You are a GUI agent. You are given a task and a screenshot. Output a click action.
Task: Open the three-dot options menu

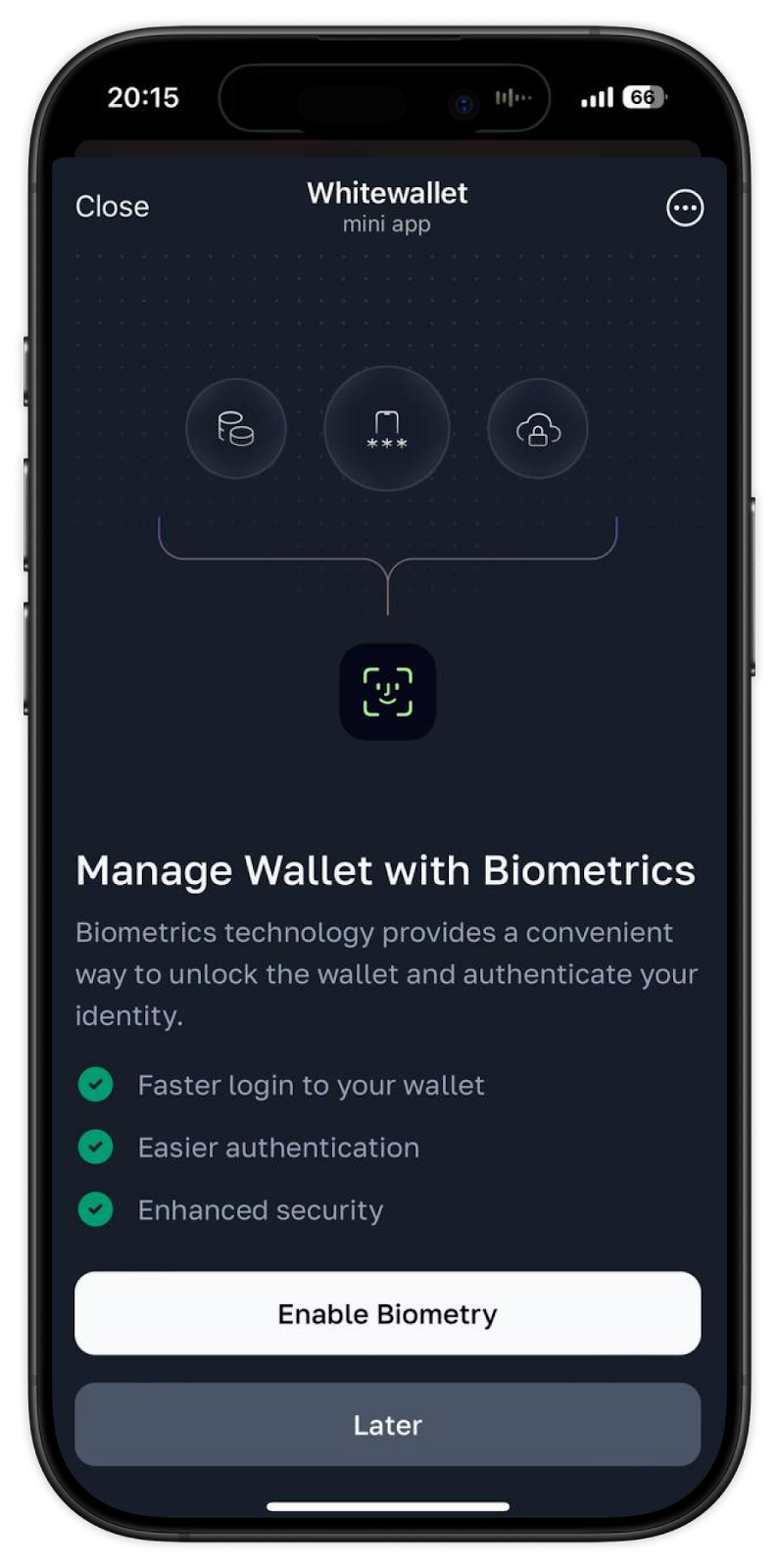(x=684, y=208)
